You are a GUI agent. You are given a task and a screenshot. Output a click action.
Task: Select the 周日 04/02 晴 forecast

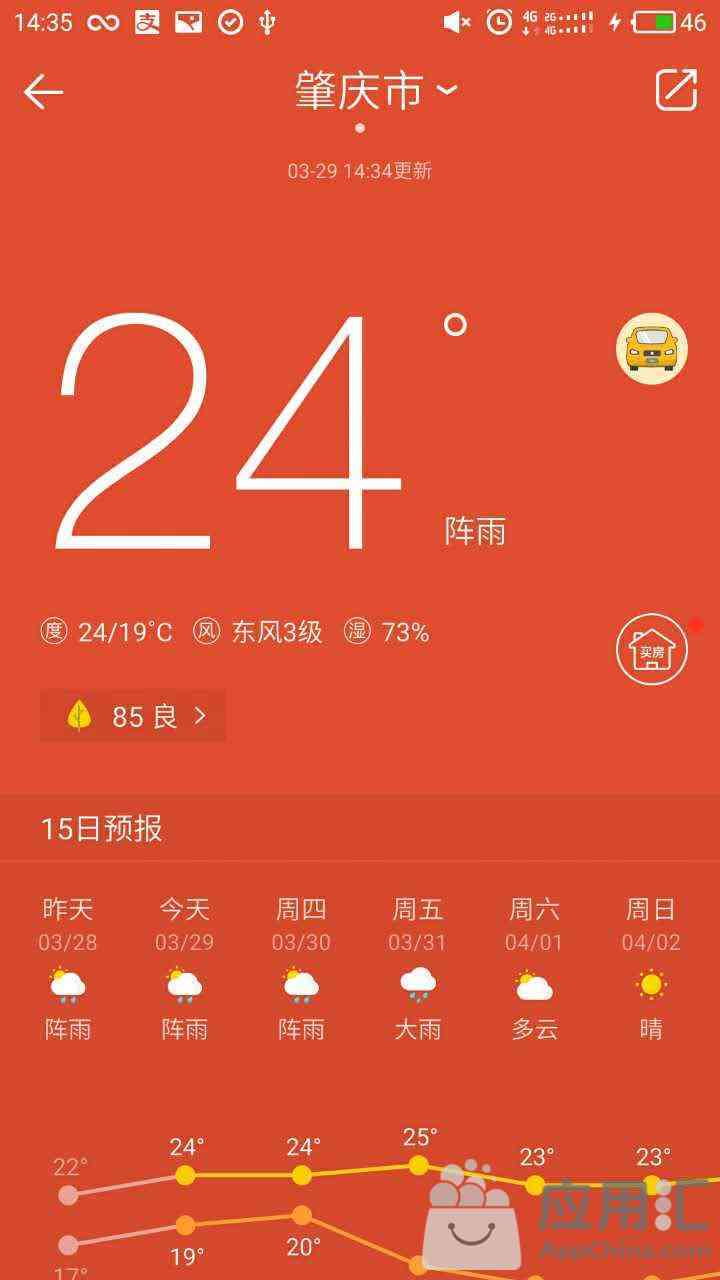click(651, 968)
